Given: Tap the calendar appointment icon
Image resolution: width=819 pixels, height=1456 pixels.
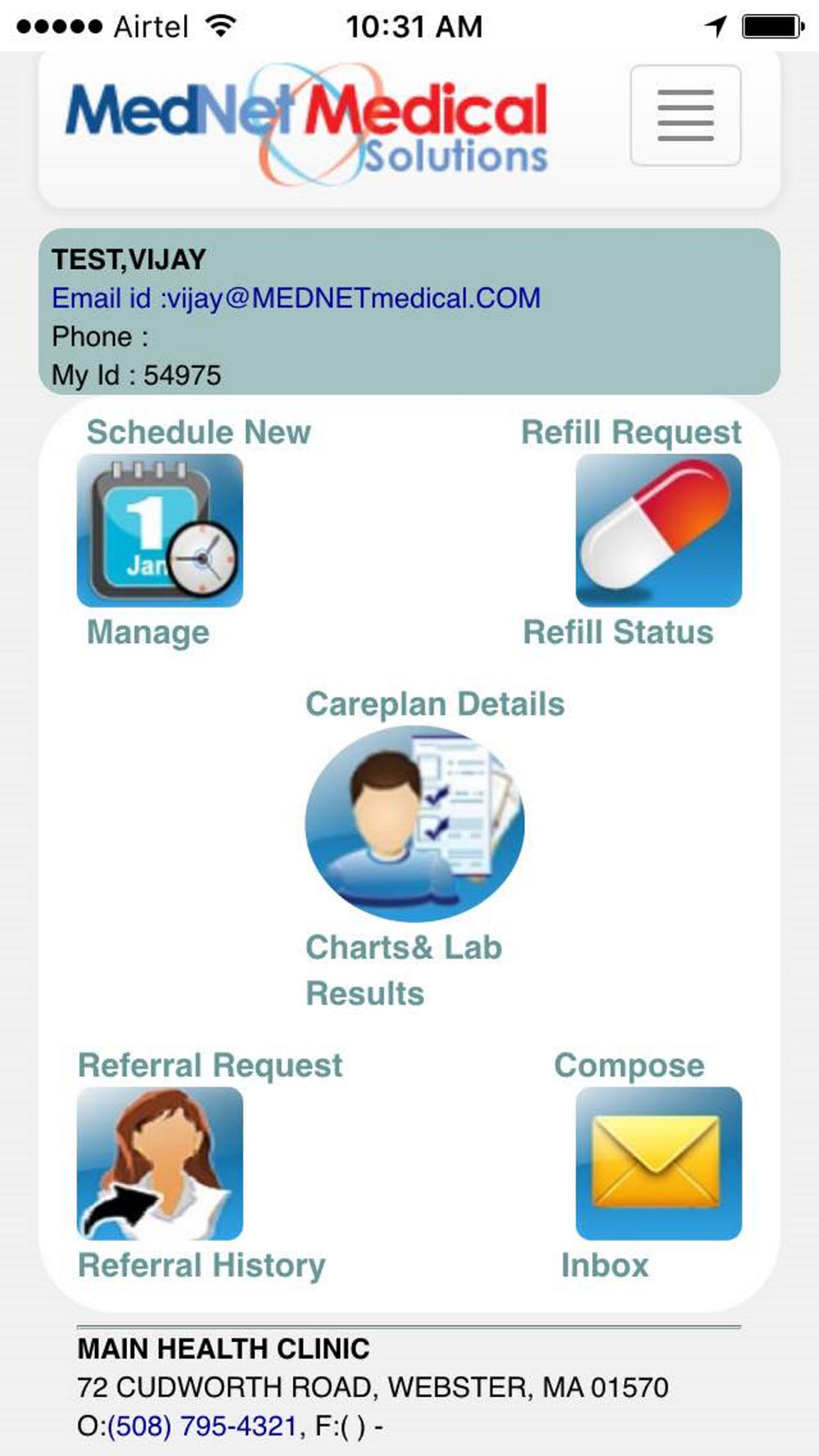Looking at the screenshot, I should tap(160, 531).
